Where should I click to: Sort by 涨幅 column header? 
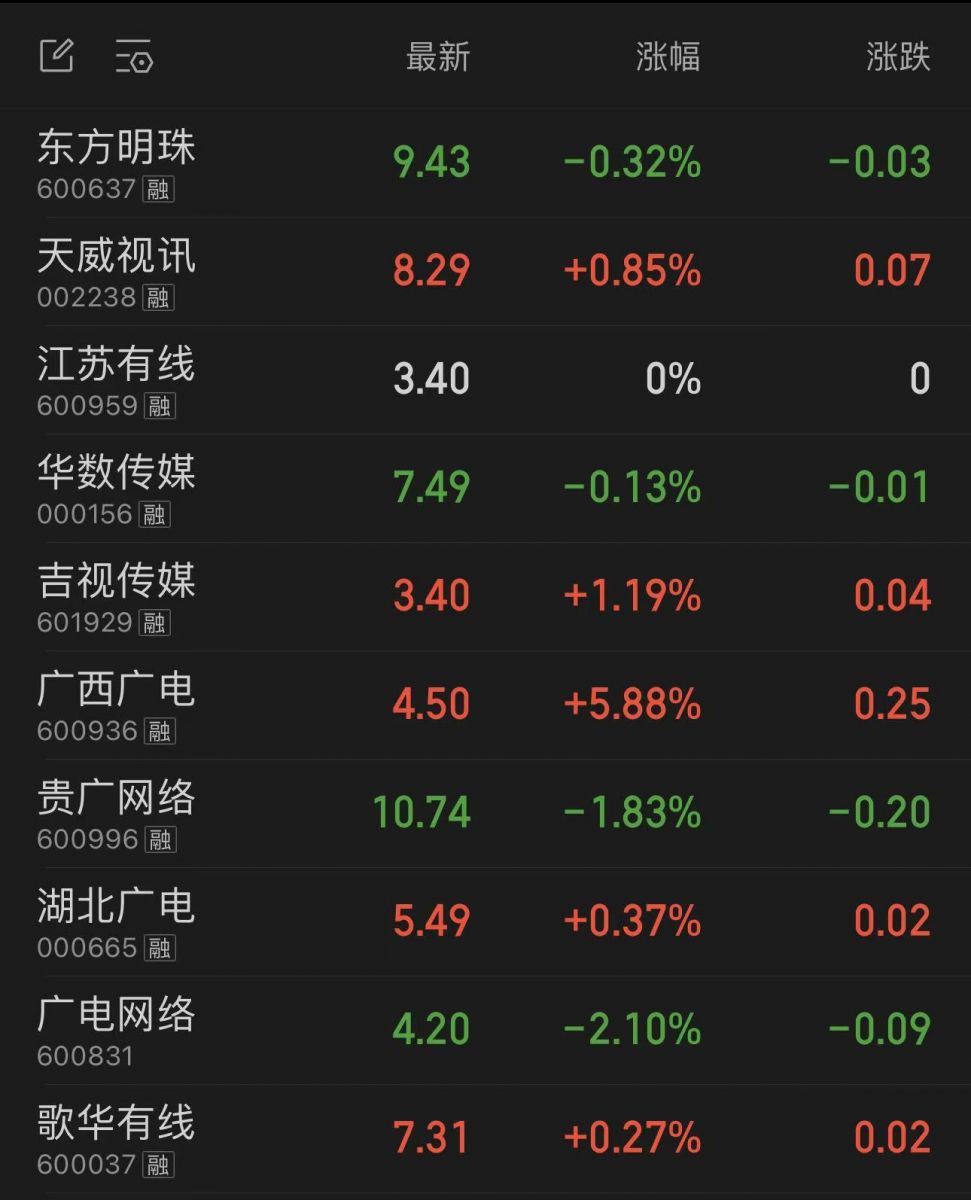point(667,57)
